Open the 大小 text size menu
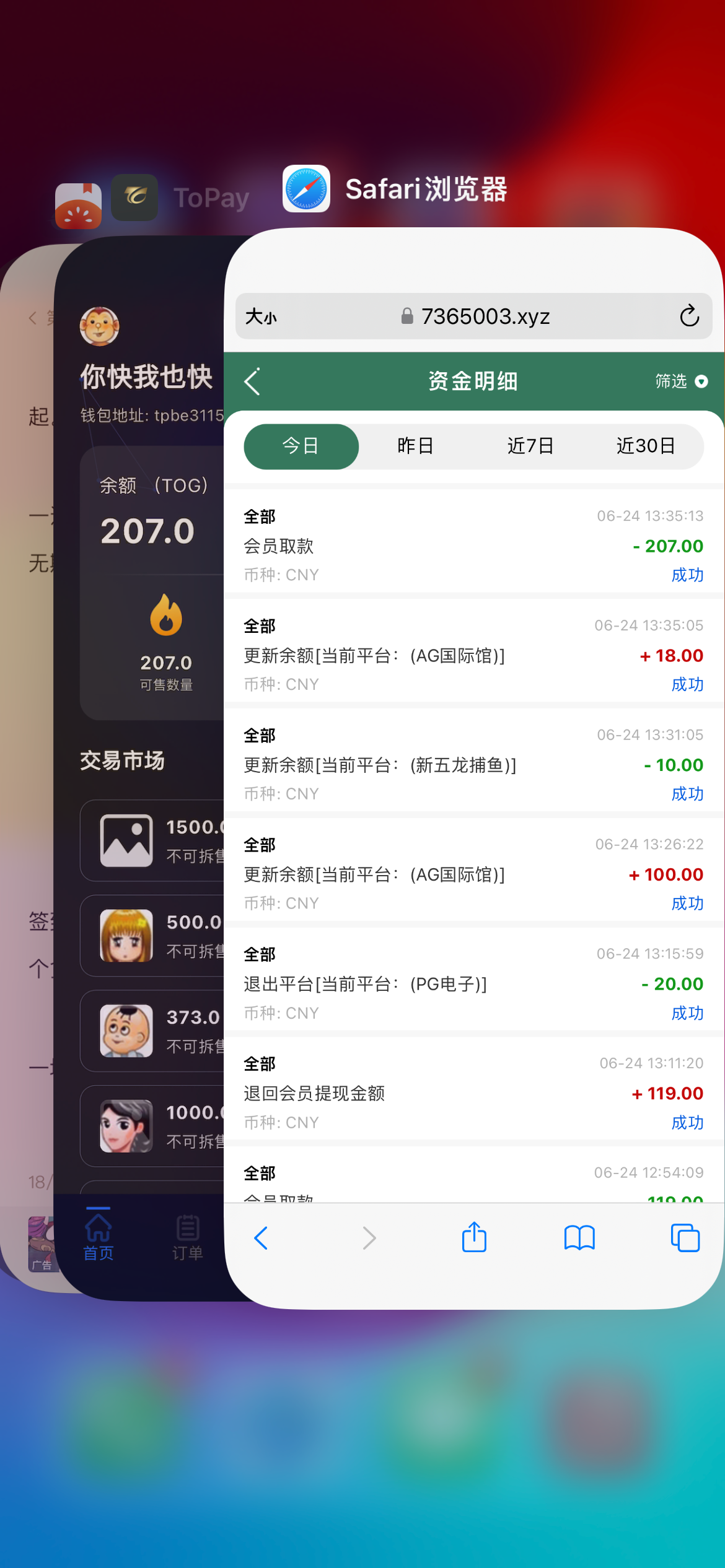 tap(261, 317)
